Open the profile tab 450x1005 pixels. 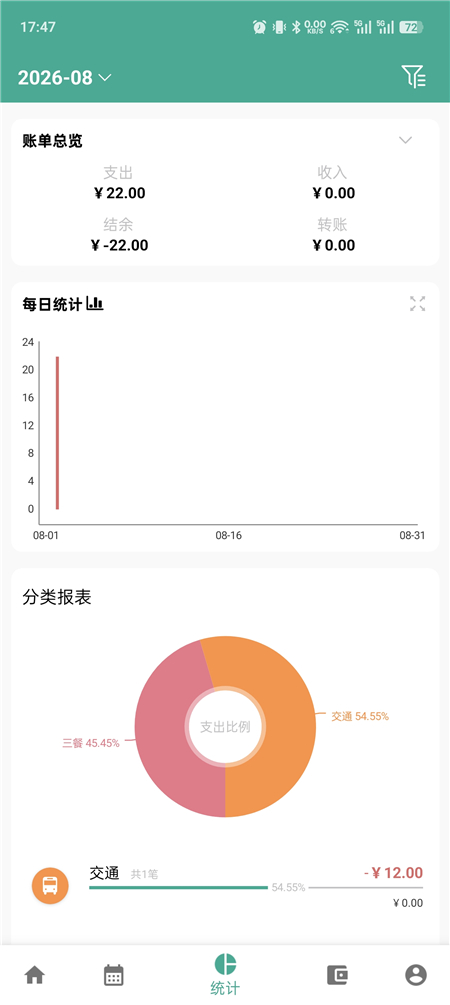[x=416, y=975]
